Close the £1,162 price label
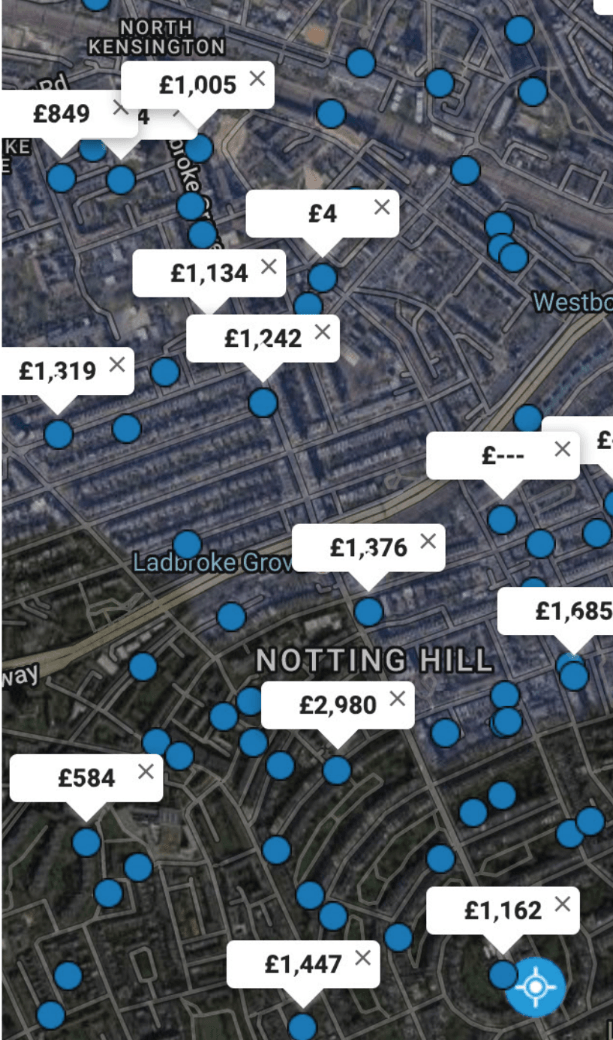This screenshot has width=613, height=1040. point(562,904)
